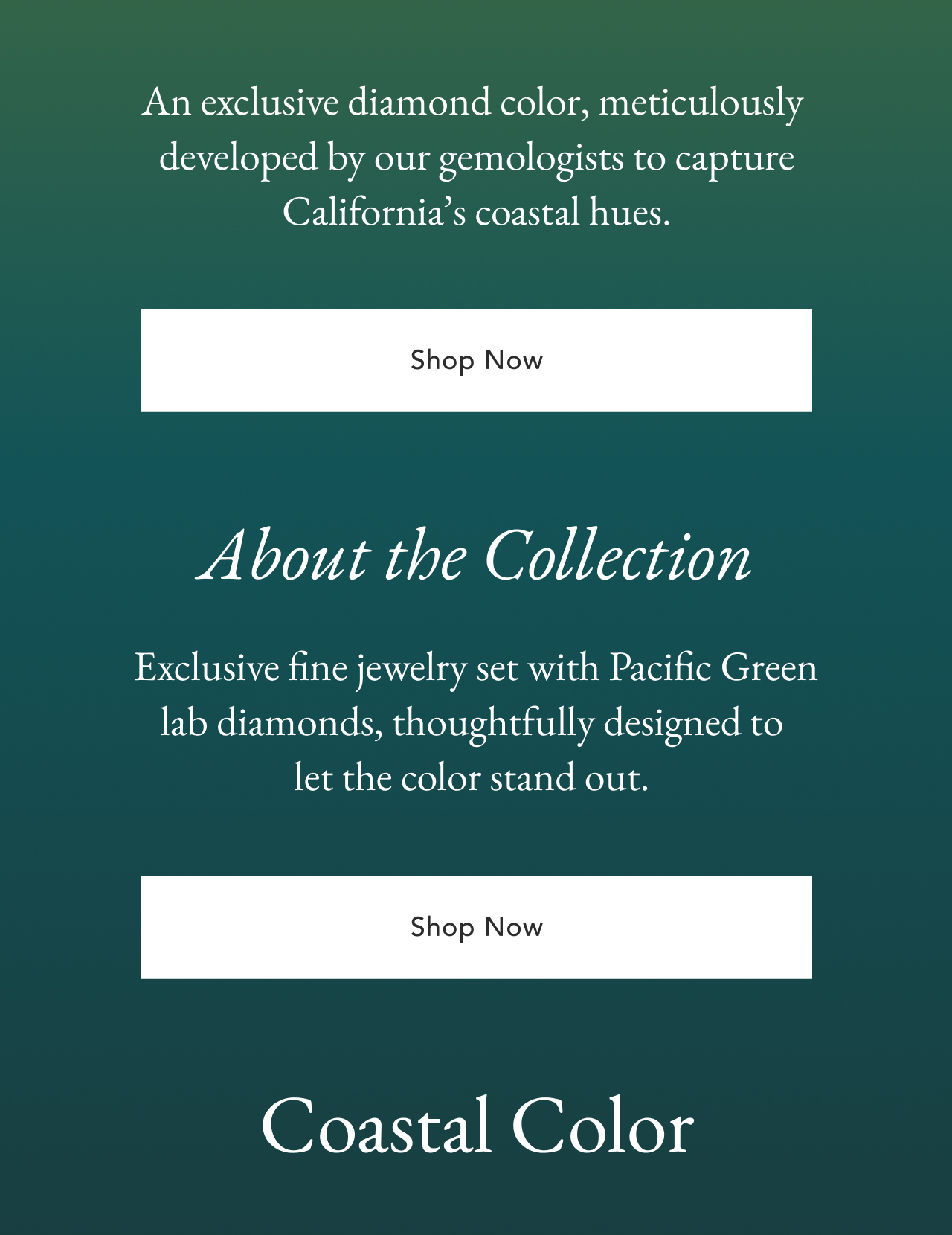Viewport: 952px width, 1235px height.
Task: Tap Shop Now under About the Collection
Action: 476,927
